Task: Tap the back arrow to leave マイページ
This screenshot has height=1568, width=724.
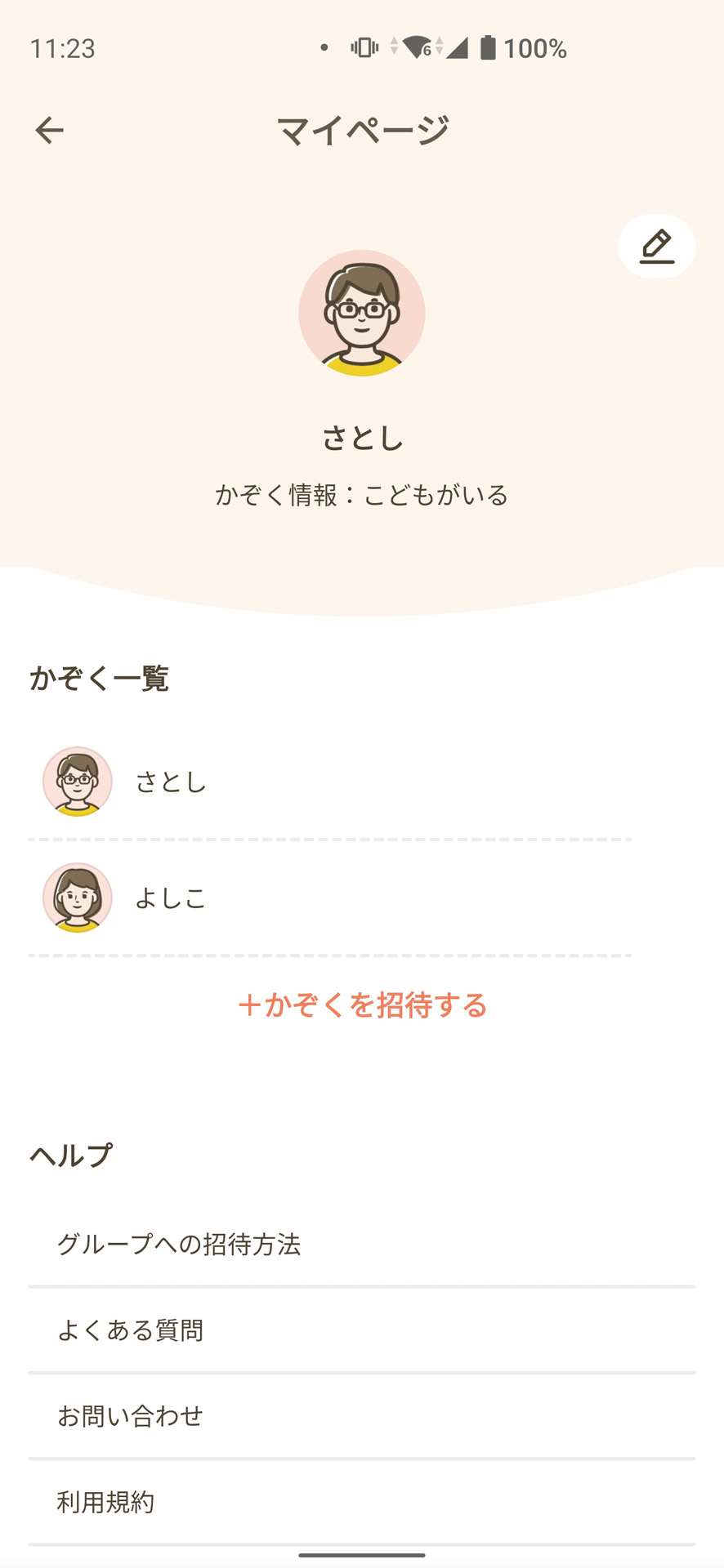Action: 48,127
